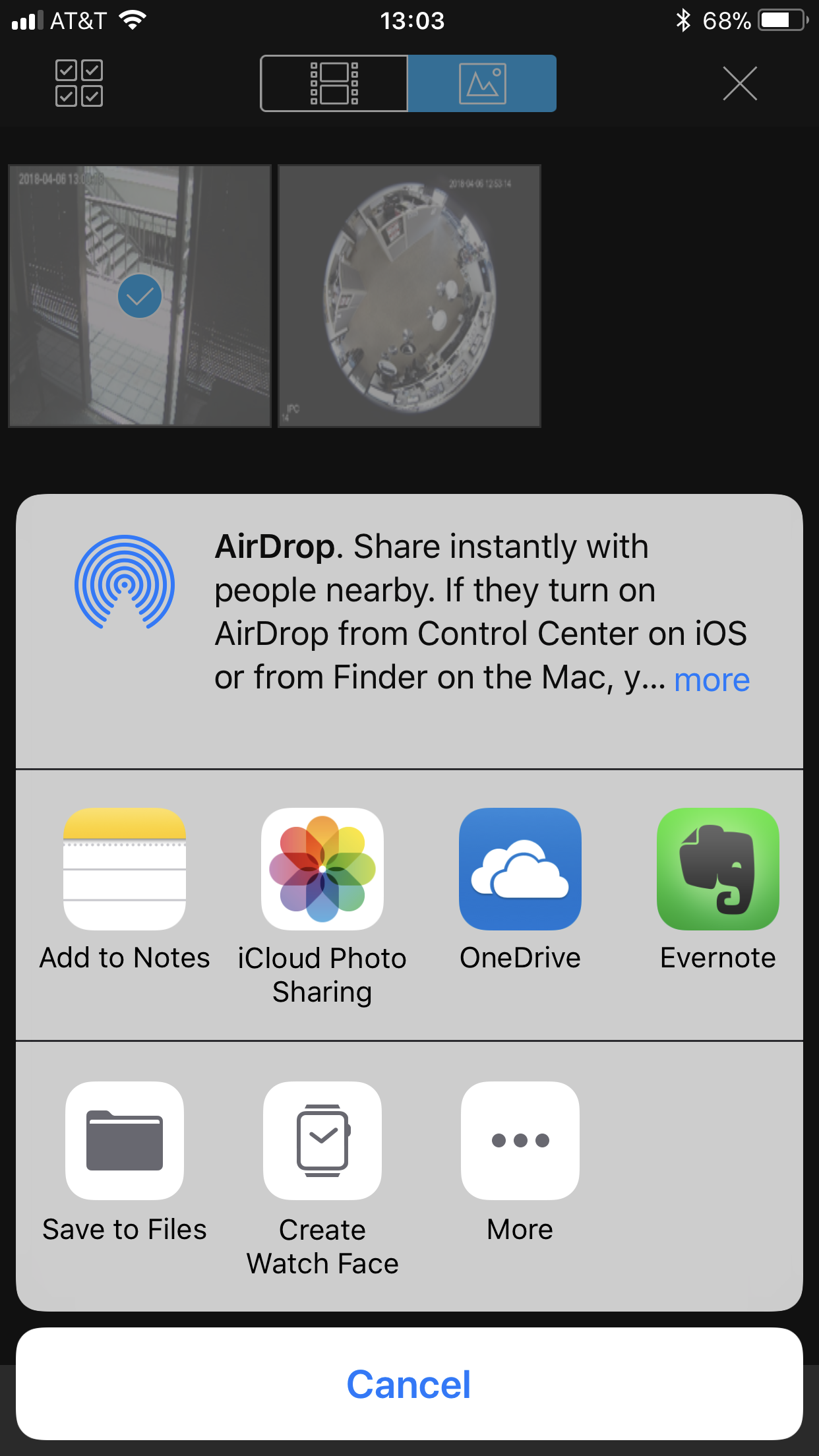Image resolution: width=819 pixels, height=1456 pixels.
Task: Switch to the pictures tab
Action: [x=482, y=83]
